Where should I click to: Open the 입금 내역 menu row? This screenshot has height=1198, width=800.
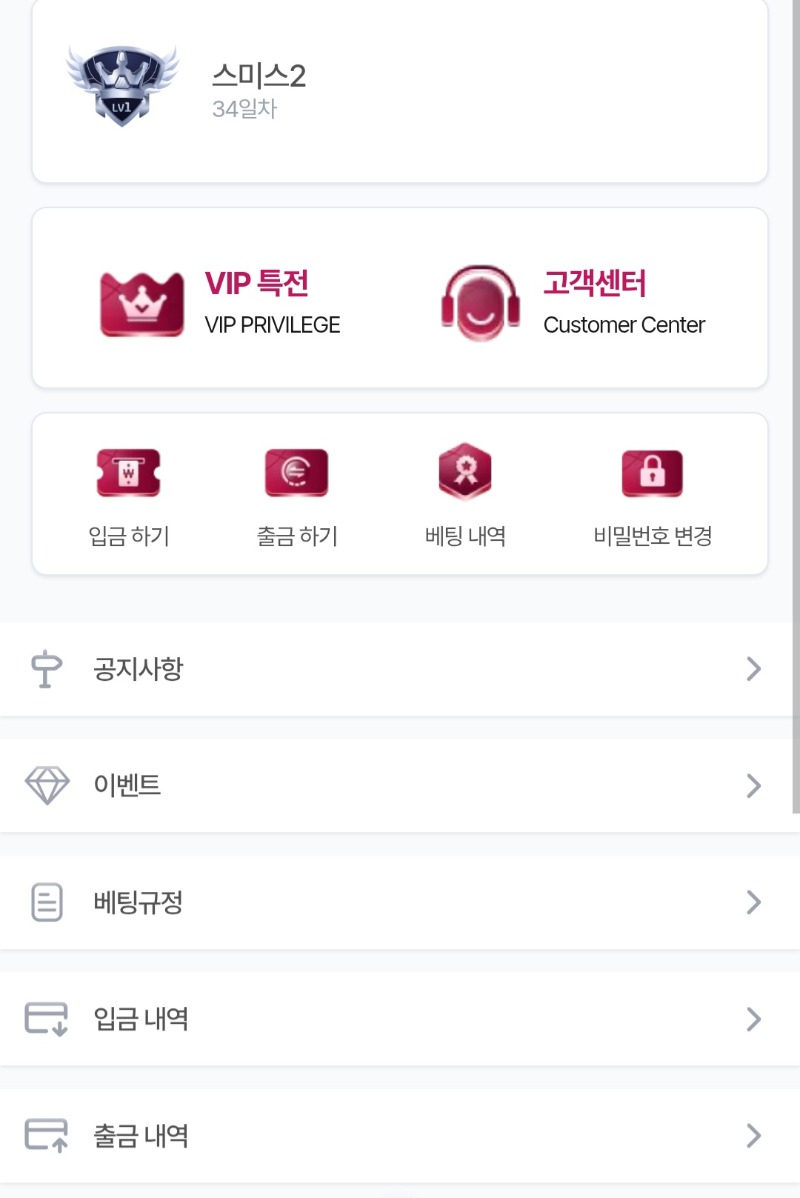[400, 1019]
